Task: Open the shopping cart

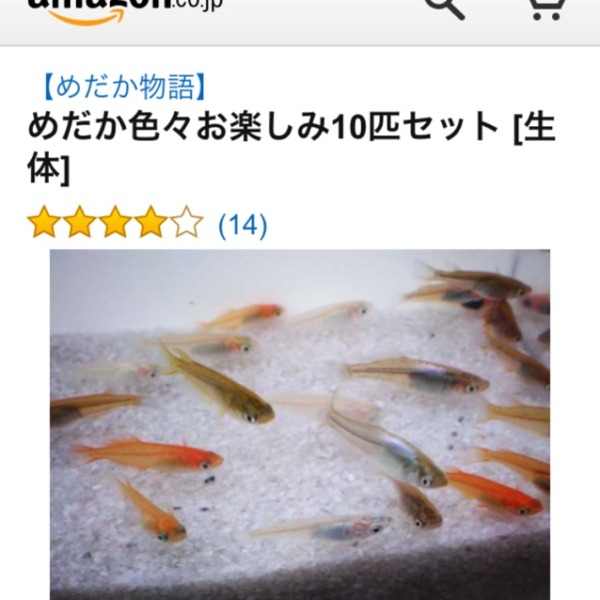Action: click(543, 8)
